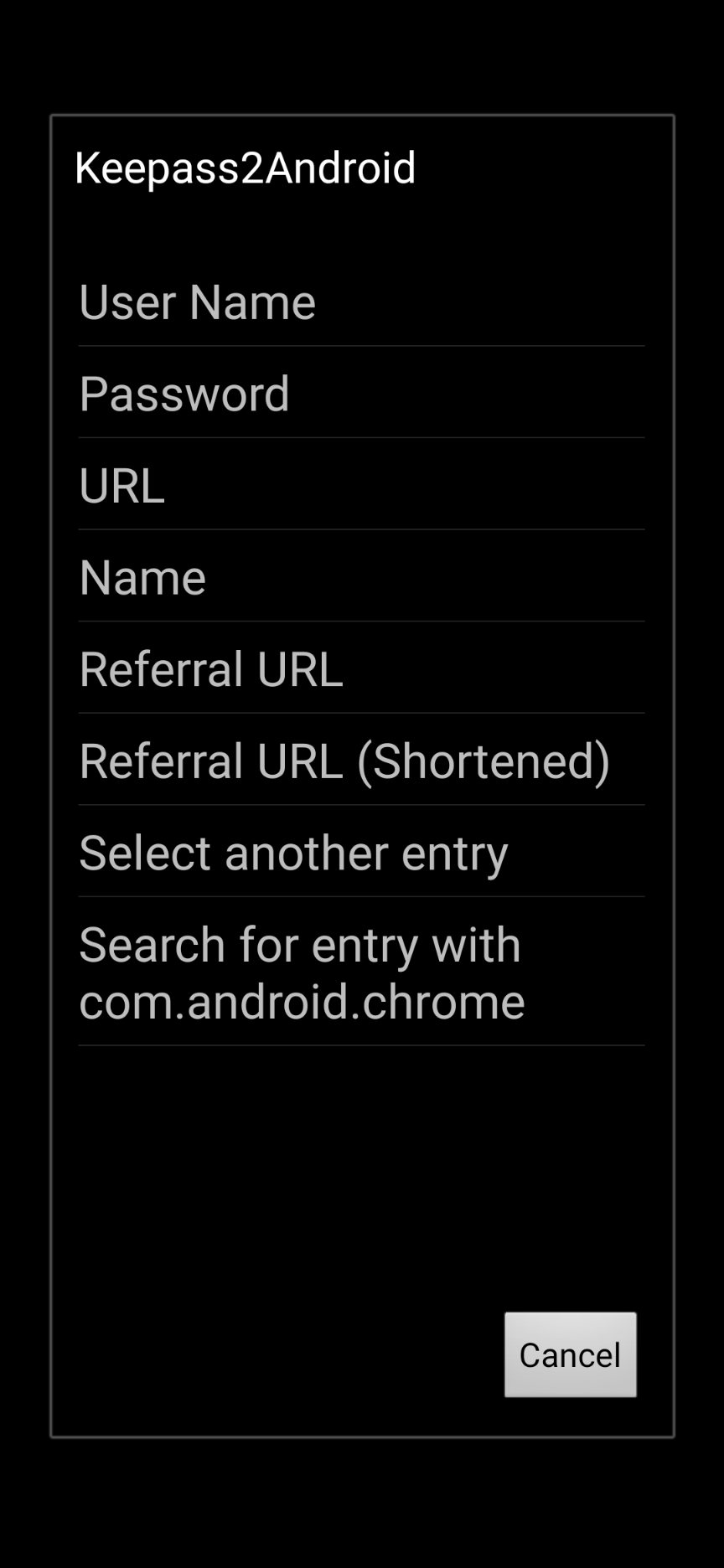Dismiss the dialog via Cancel button
724x1568 pixels.
[x=570, y=1354]
